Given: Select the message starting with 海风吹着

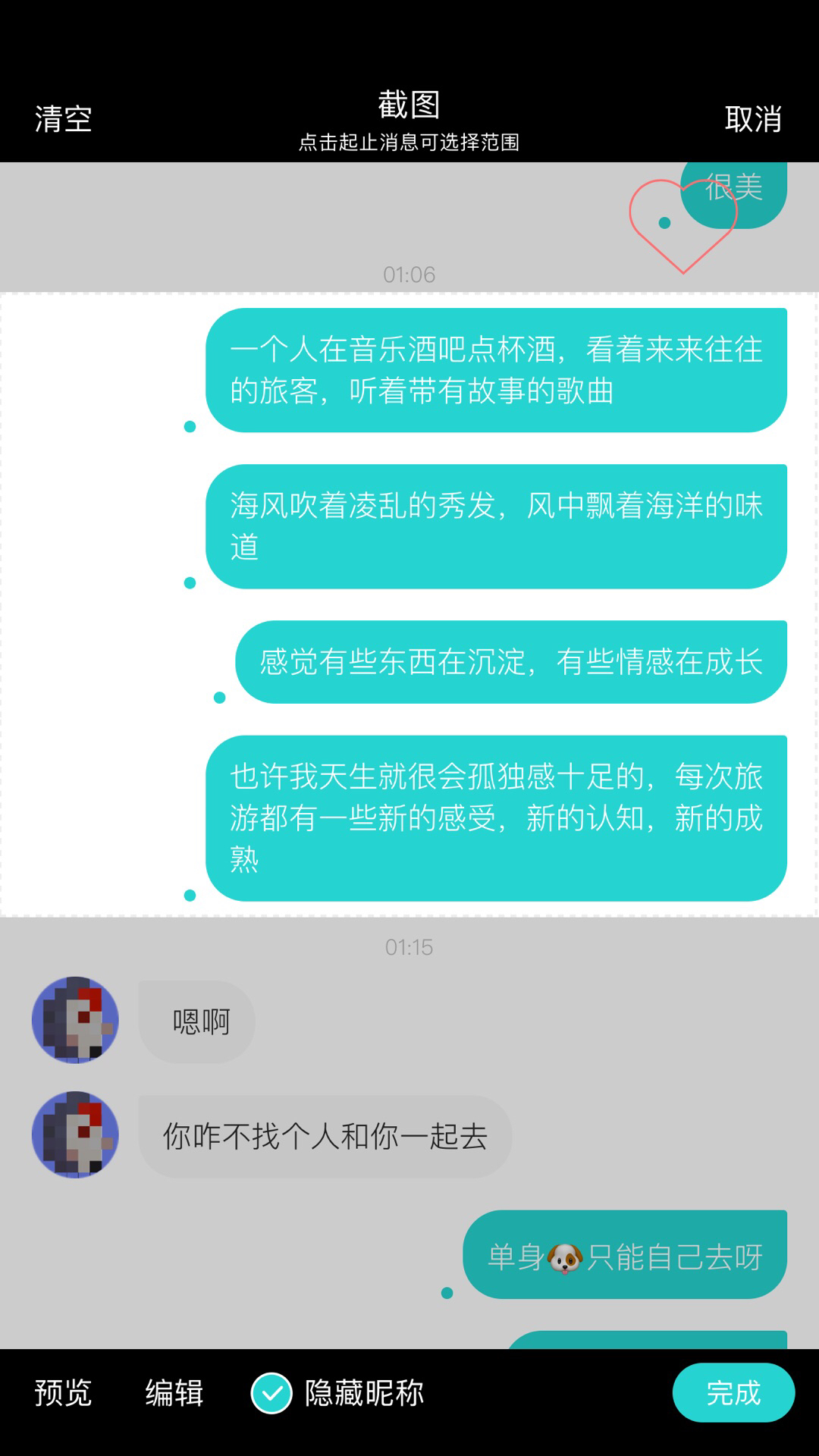Looking at the screenshot, I should click(x=496, y=526).
